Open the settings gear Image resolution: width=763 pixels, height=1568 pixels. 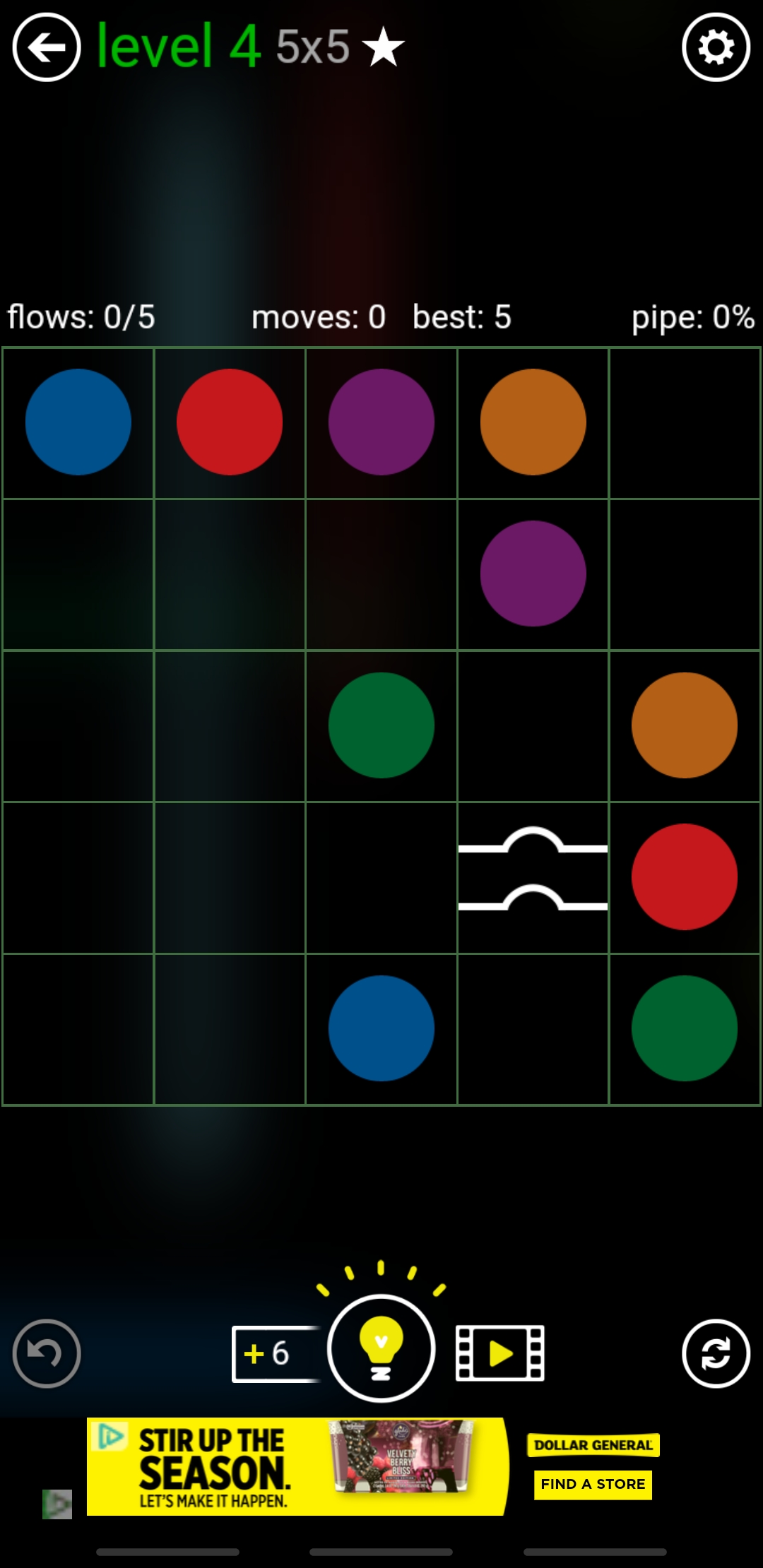(716, 47)
